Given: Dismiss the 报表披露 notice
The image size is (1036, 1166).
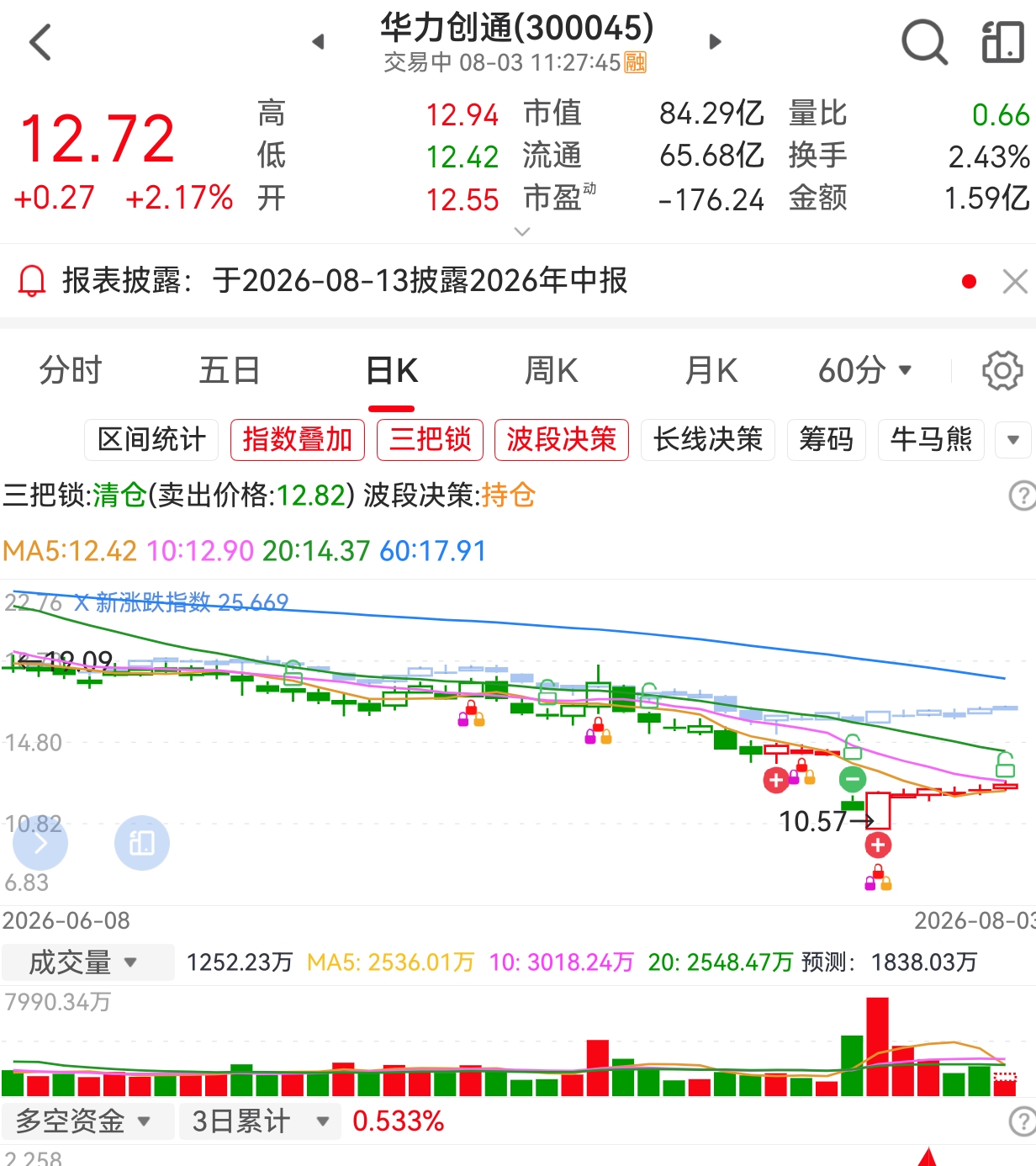Looking at the screenshot, I should 1015,281.
